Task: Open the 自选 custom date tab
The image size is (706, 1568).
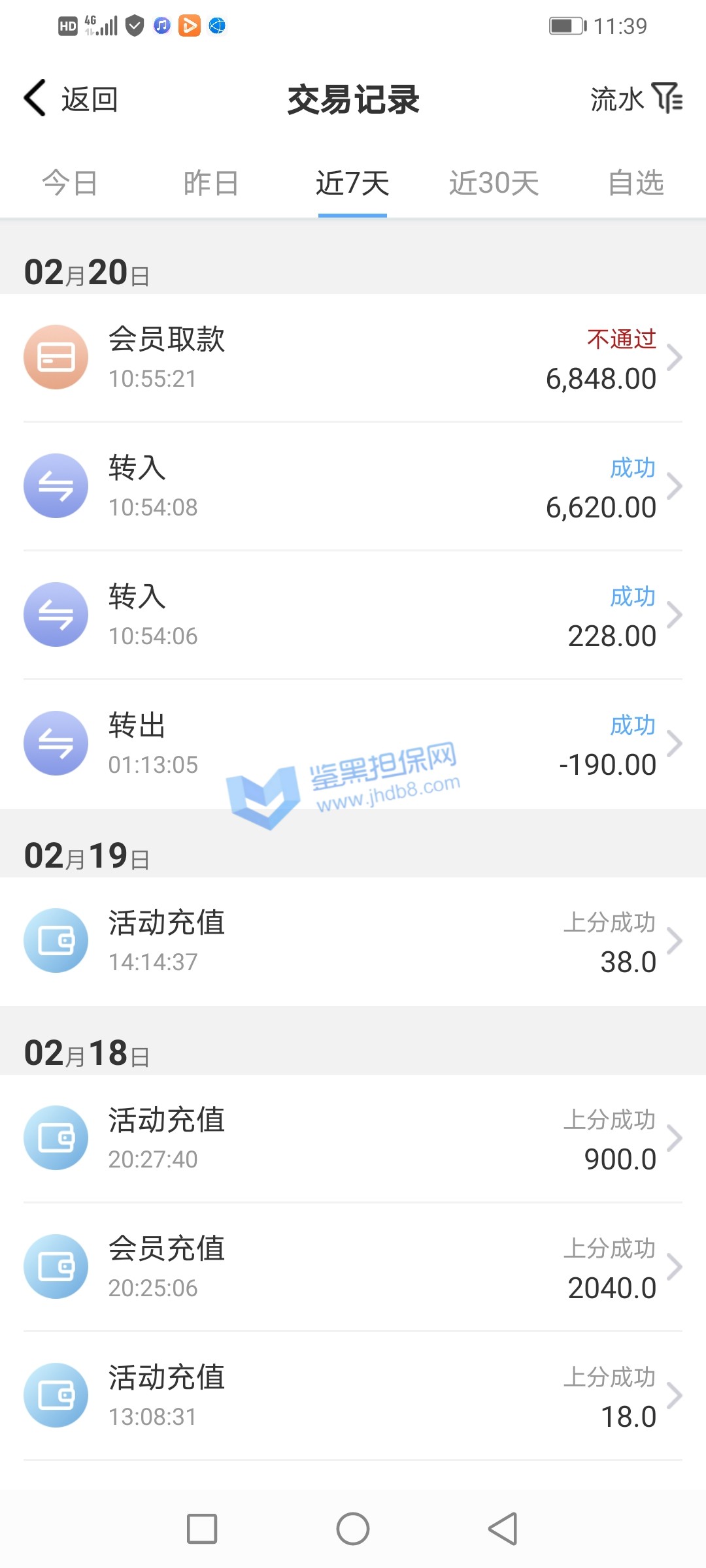Action: click(635, 183)
